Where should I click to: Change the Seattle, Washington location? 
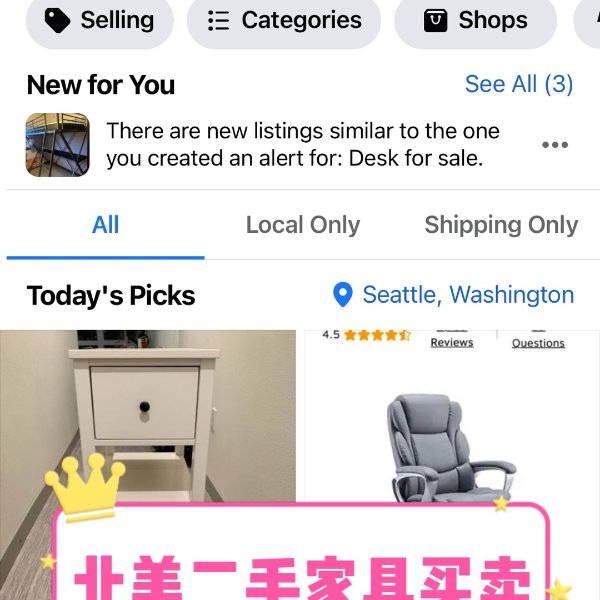click(x=453, y=295)
